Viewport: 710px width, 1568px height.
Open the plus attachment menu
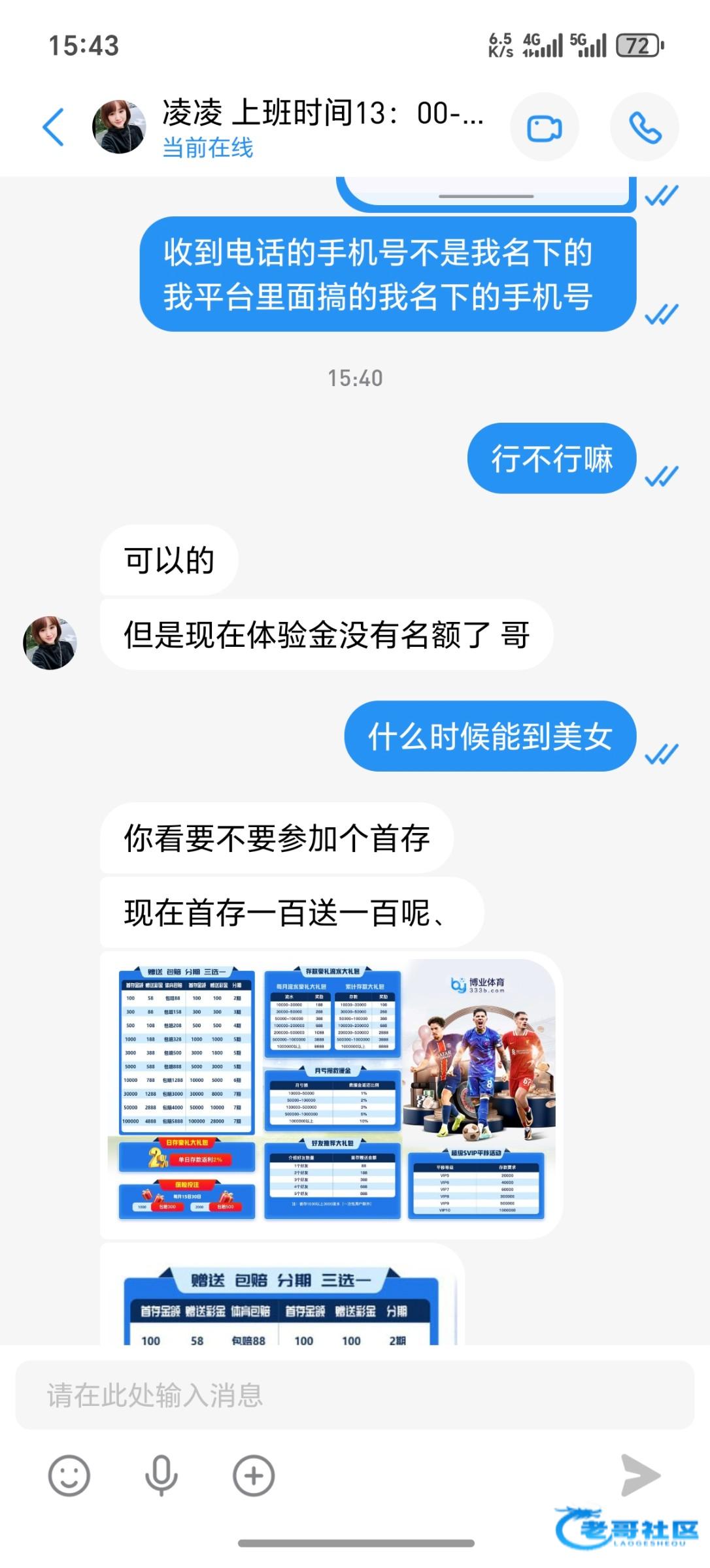[254, 1476]
